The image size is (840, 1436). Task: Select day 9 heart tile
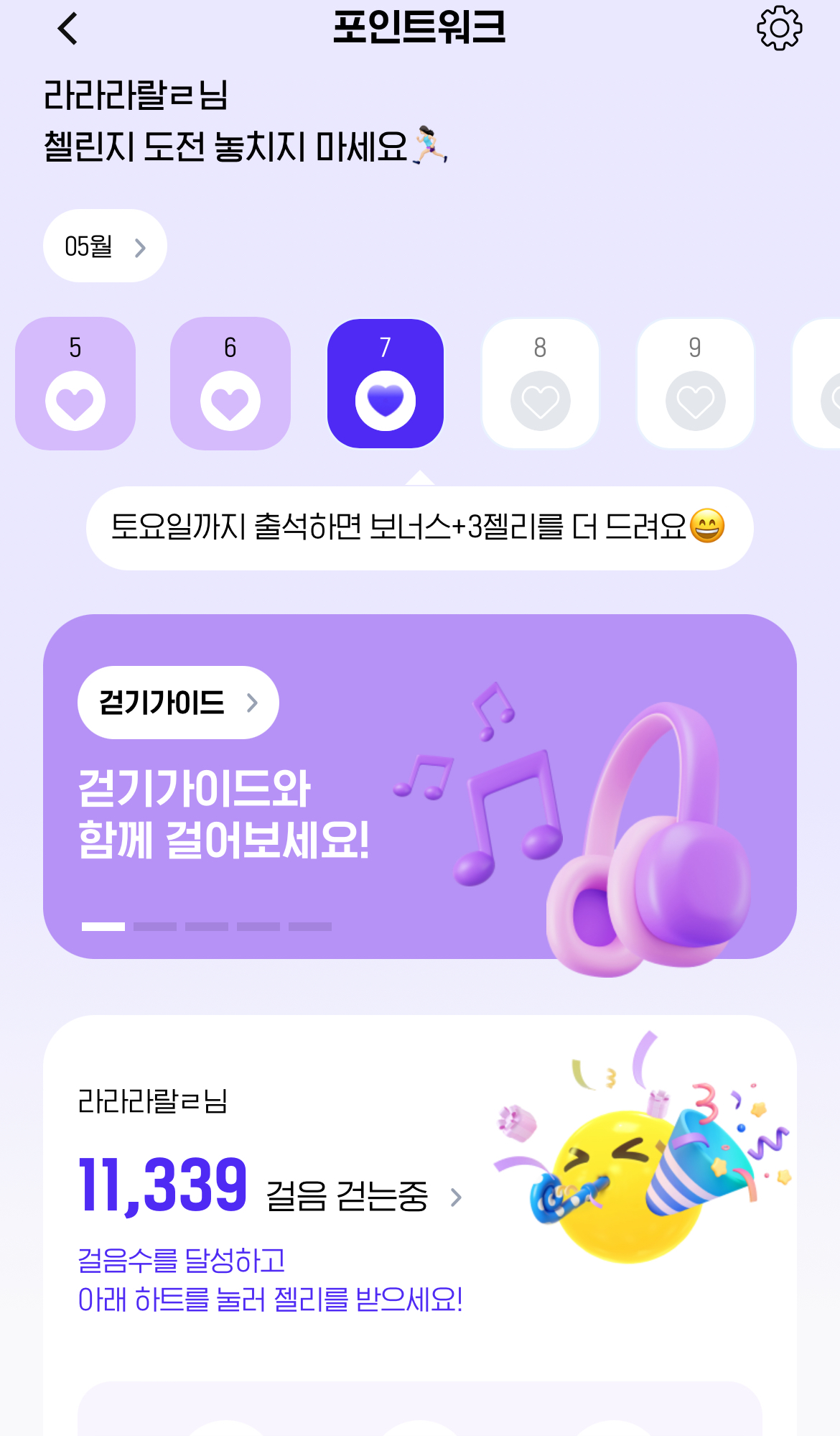696,384
